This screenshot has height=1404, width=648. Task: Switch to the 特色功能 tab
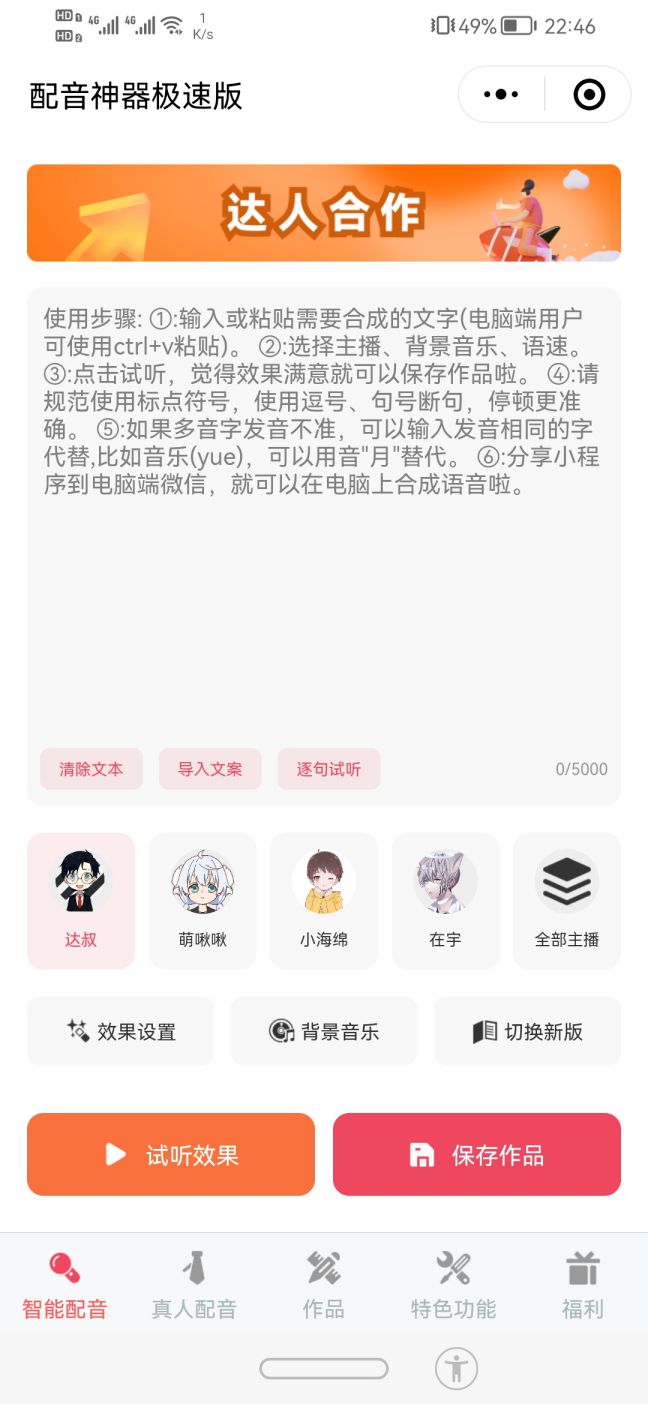coord(453,1285)
